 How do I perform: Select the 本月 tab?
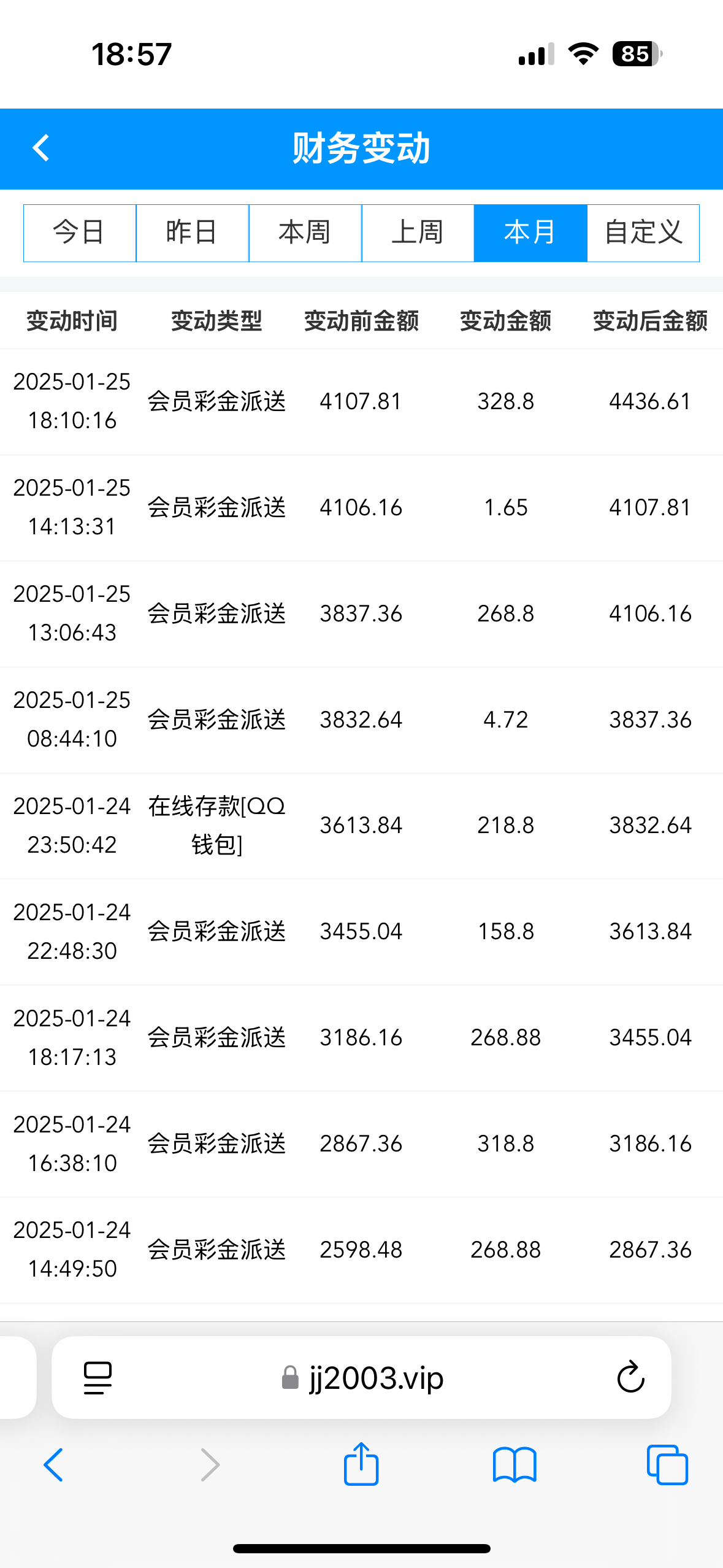coord(530,233)
